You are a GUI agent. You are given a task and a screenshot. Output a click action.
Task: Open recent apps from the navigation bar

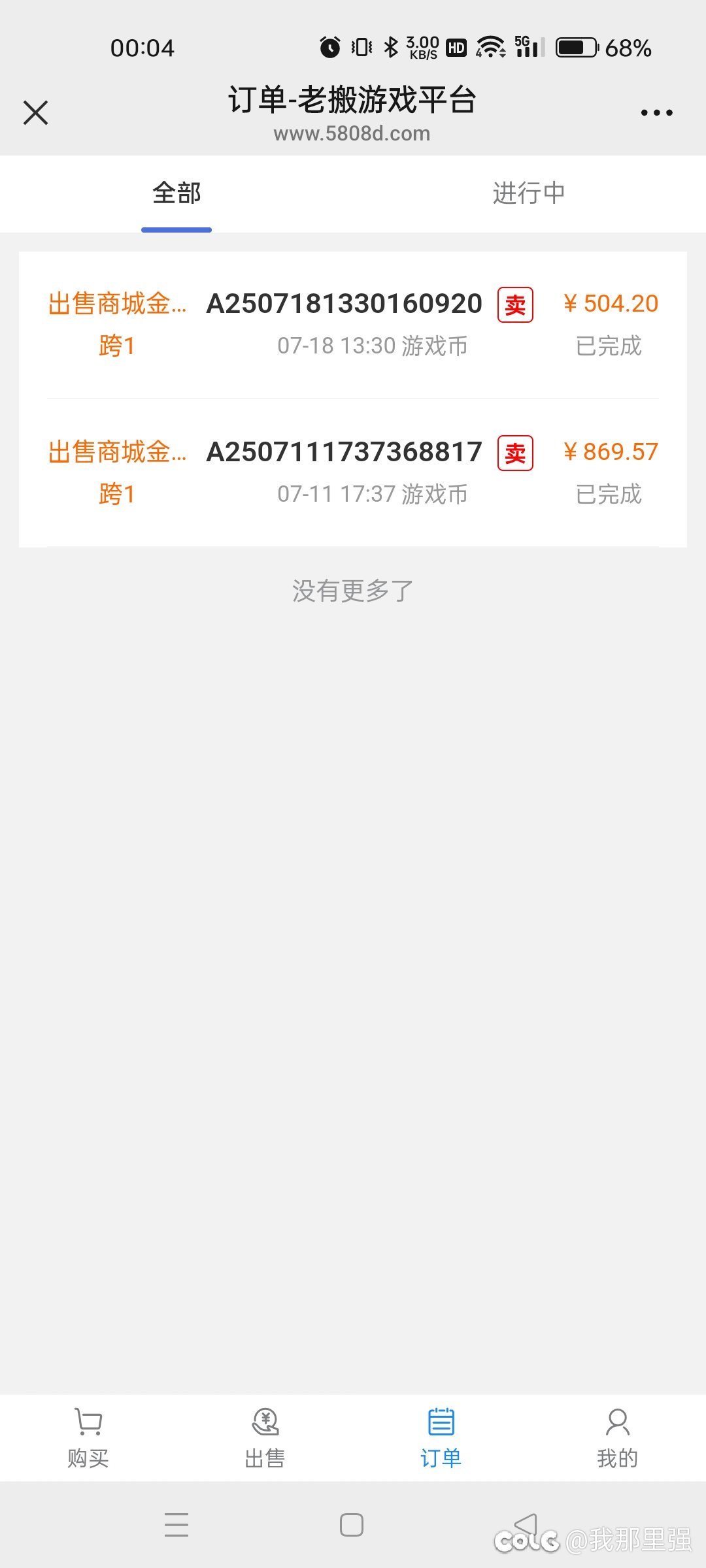pos(176,1525)
